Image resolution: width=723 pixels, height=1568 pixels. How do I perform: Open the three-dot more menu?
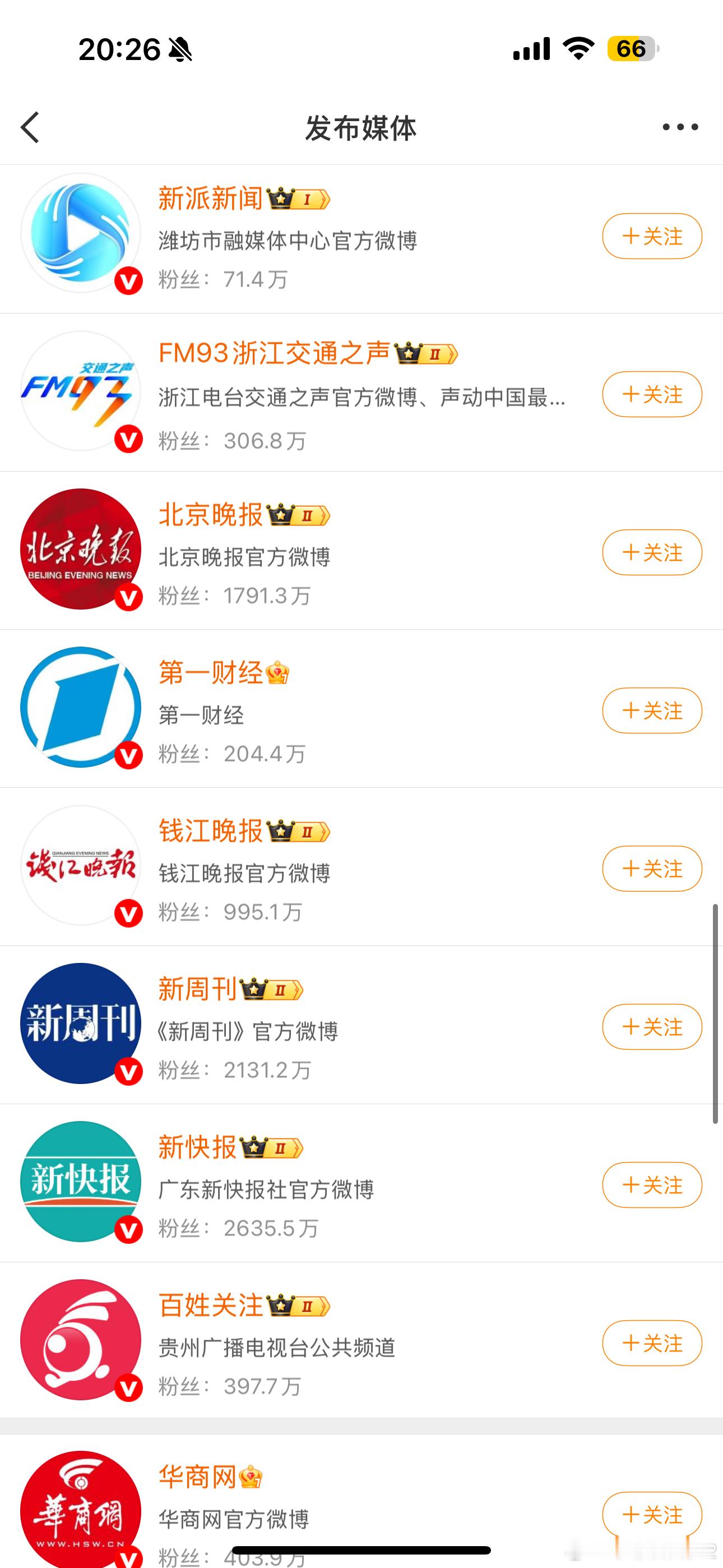680,127
